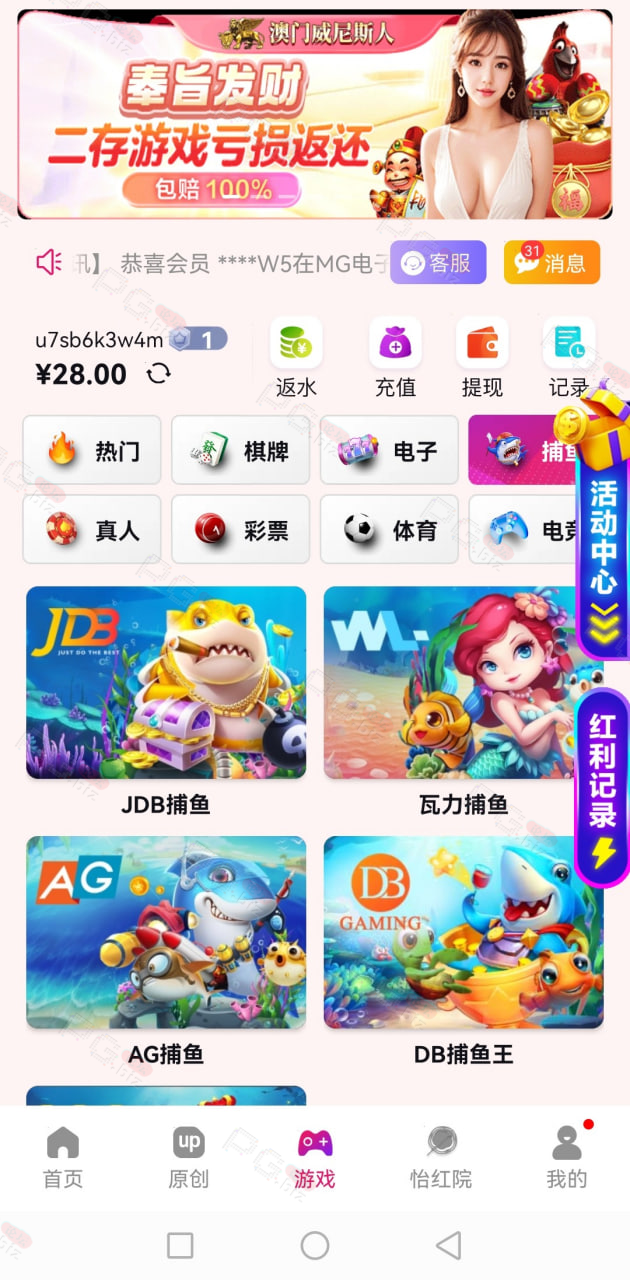Select the 电子 category
630x1280 pixels.
tap(389, 450)
